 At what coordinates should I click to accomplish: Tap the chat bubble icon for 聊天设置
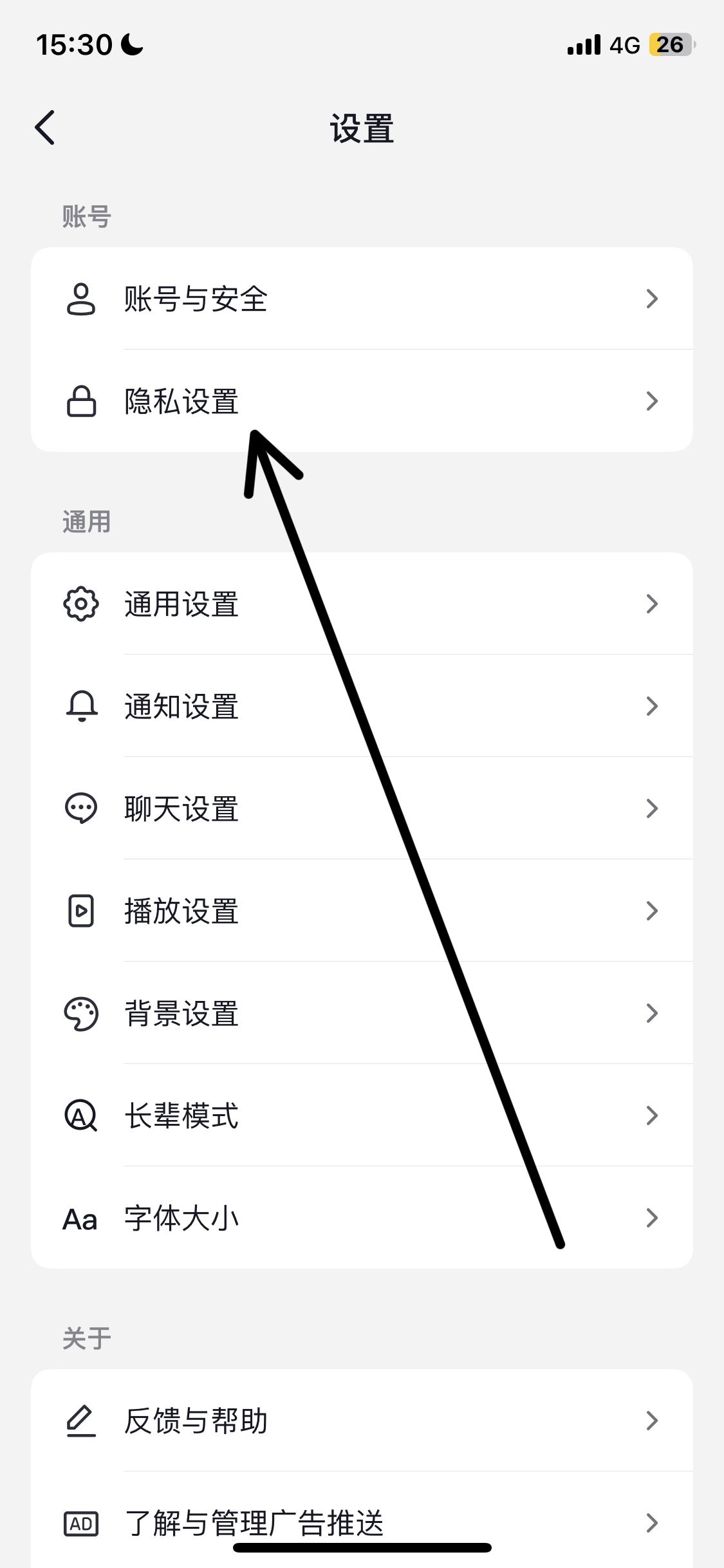(x=80, y=808)
